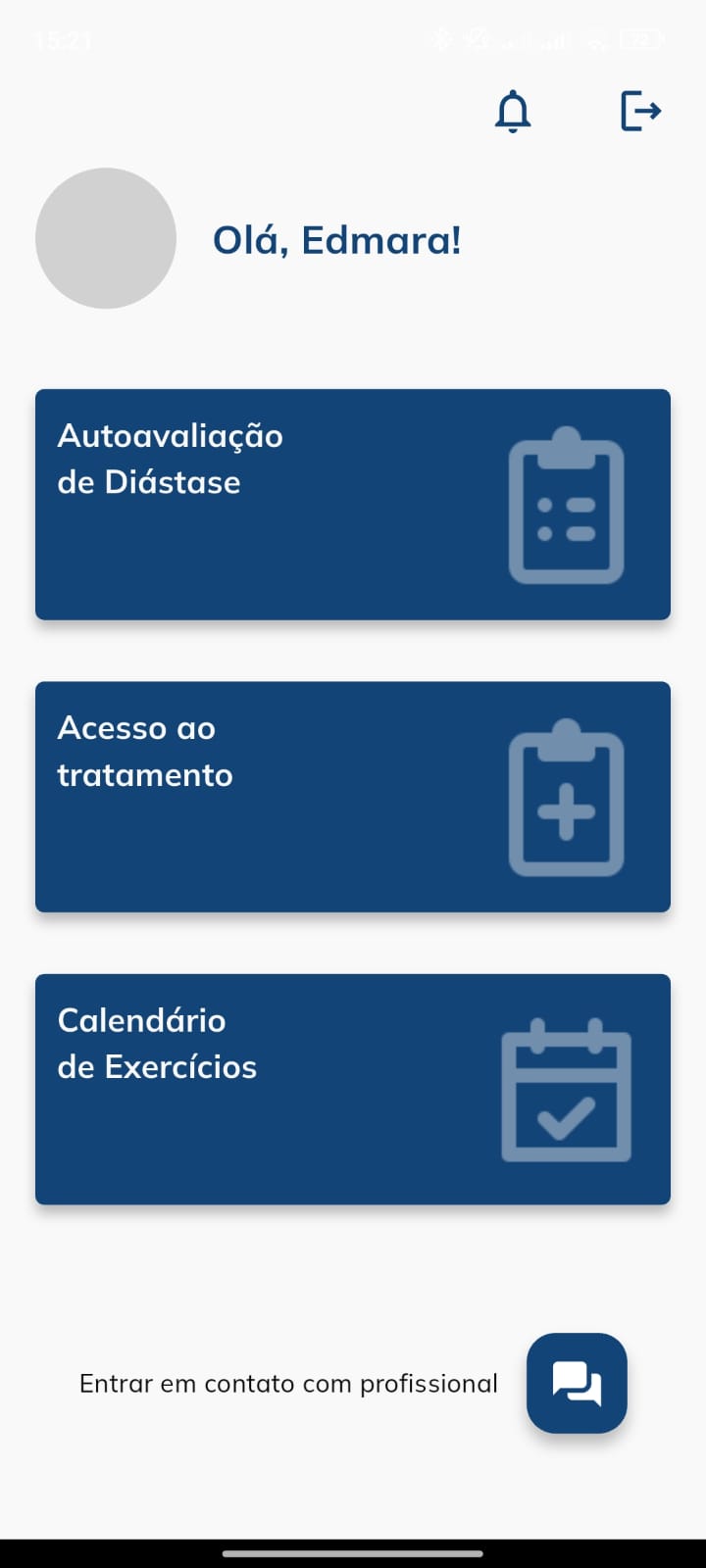Screen dimensions: 706x1568
Task: Open the notifications bell
Action: [512, 112]
